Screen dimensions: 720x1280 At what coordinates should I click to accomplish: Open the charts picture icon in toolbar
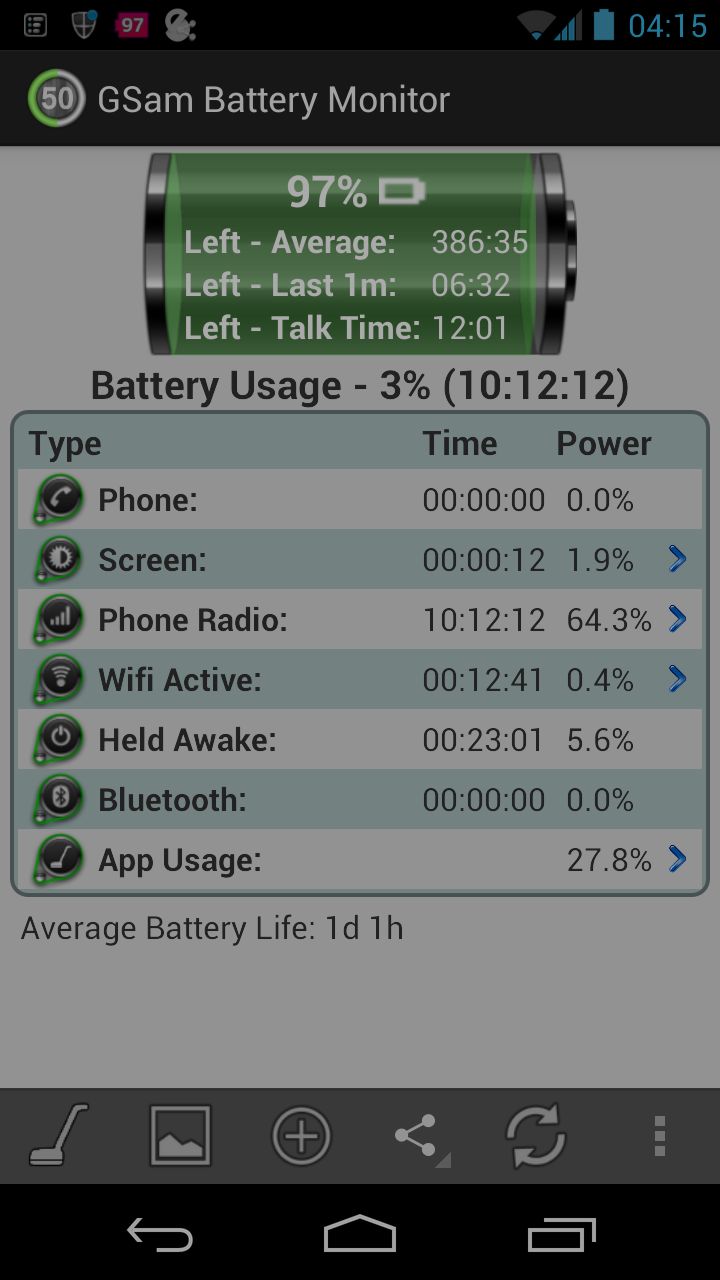coord(181,1136)
